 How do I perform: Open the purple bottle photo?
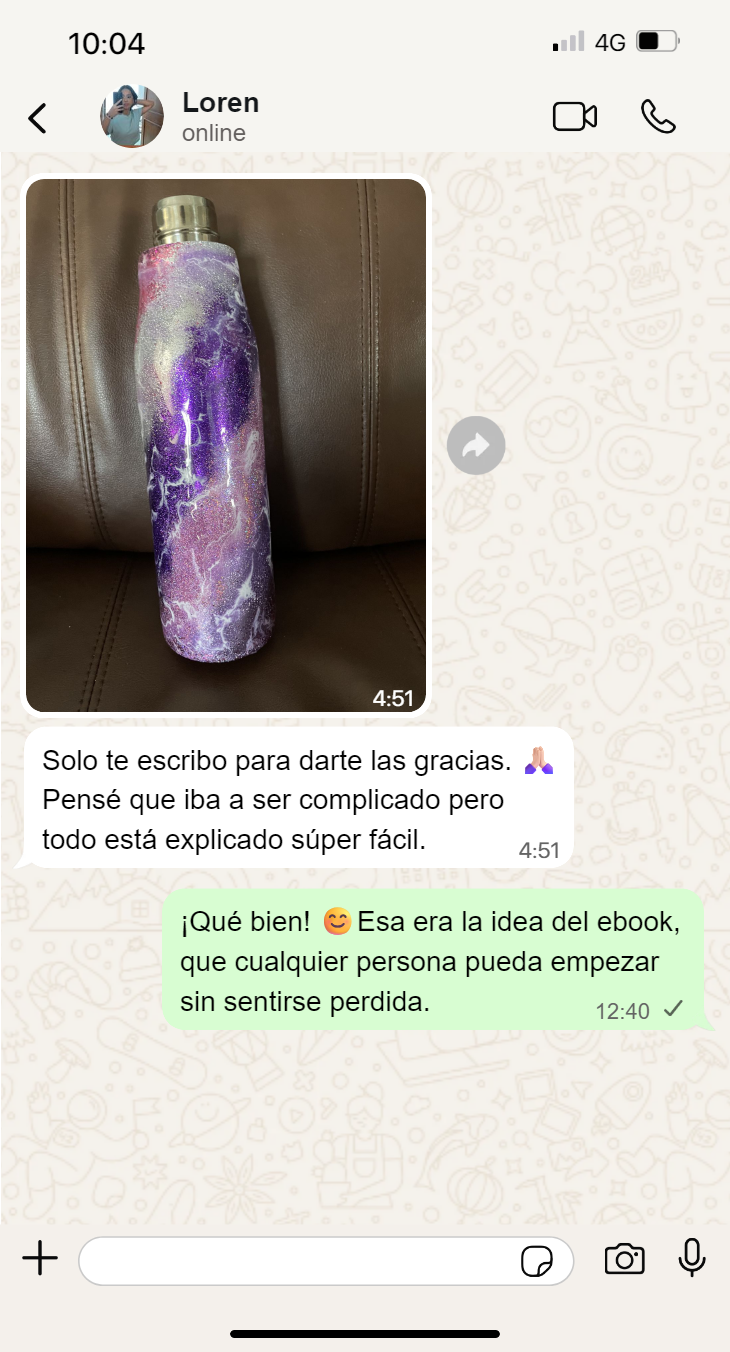pyautogui.click(x=226, y=444)
